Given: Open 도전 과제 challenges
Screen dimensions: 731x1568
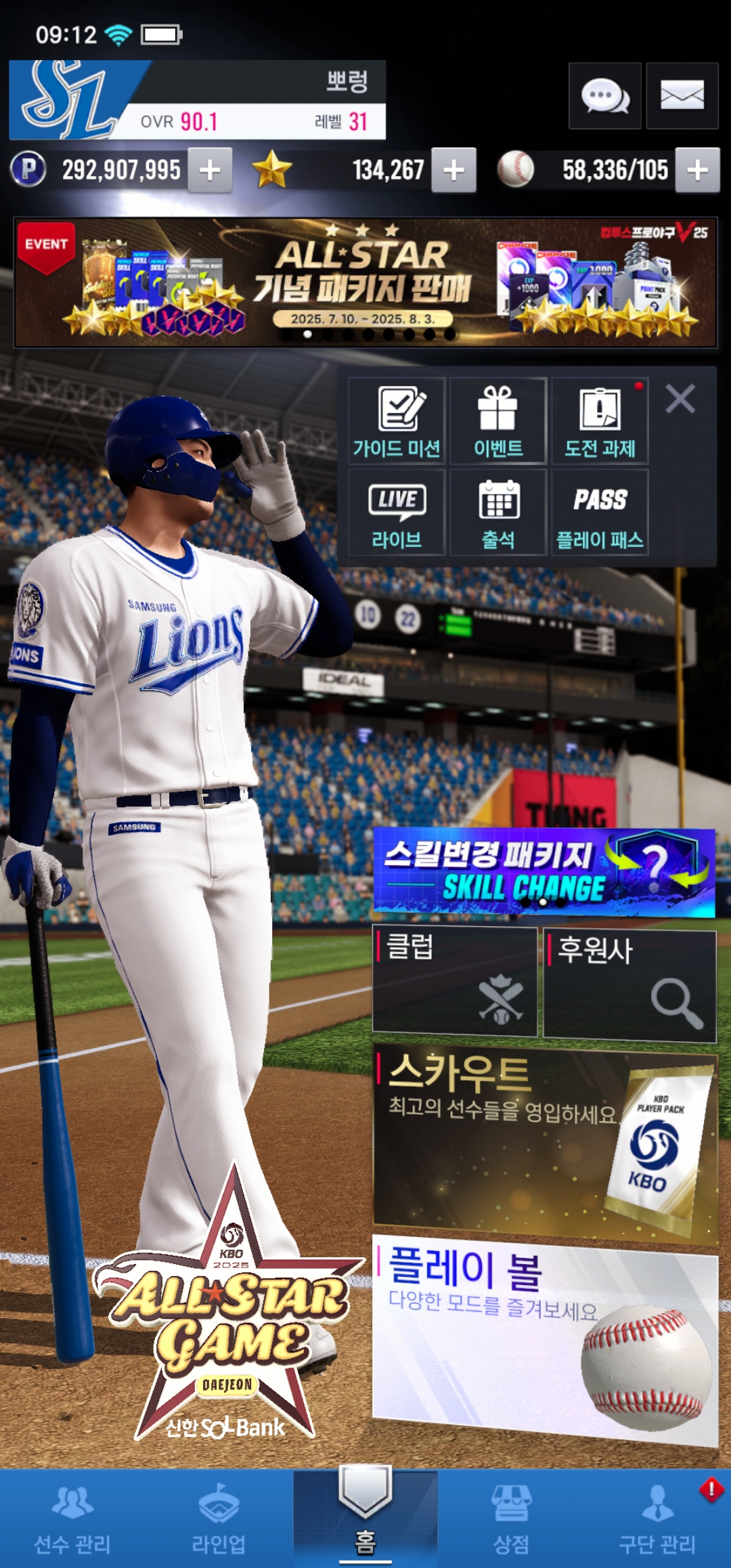Looking at the screenshot, I should coord(600,421).
